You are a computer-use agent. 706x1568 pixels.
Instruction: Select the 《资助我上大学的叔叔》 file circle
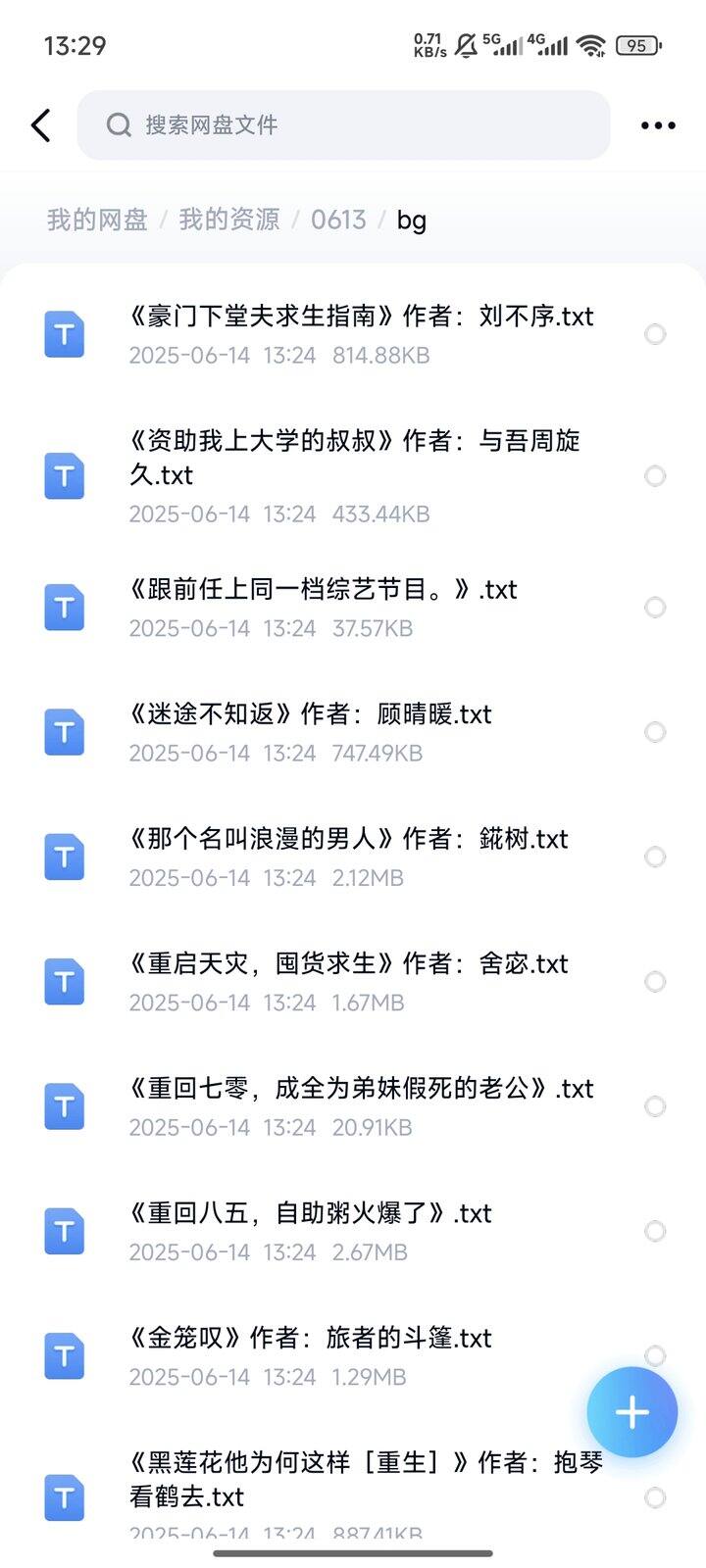coord(655,475)
